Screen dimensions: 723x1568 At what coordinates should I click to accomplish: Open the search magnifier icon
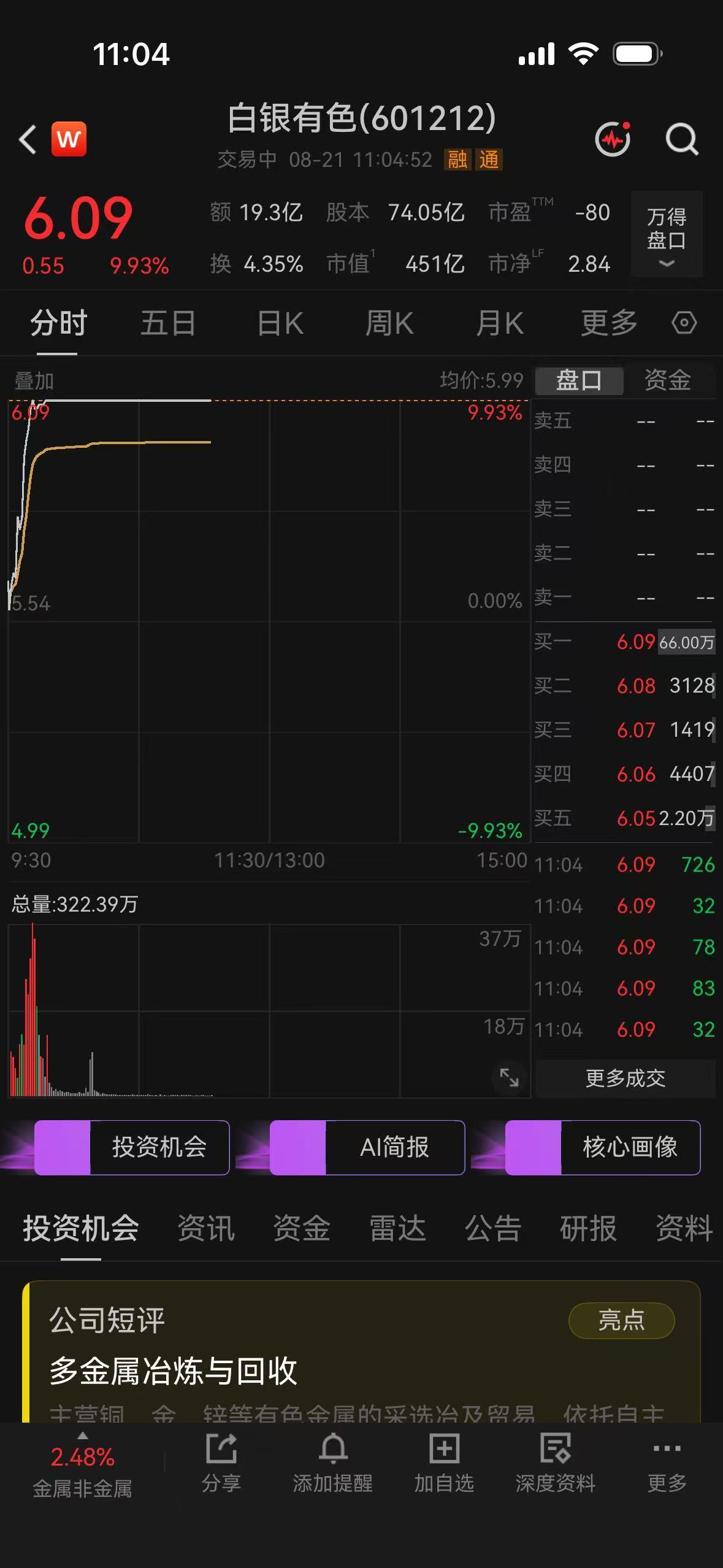(x=682, y=139)
